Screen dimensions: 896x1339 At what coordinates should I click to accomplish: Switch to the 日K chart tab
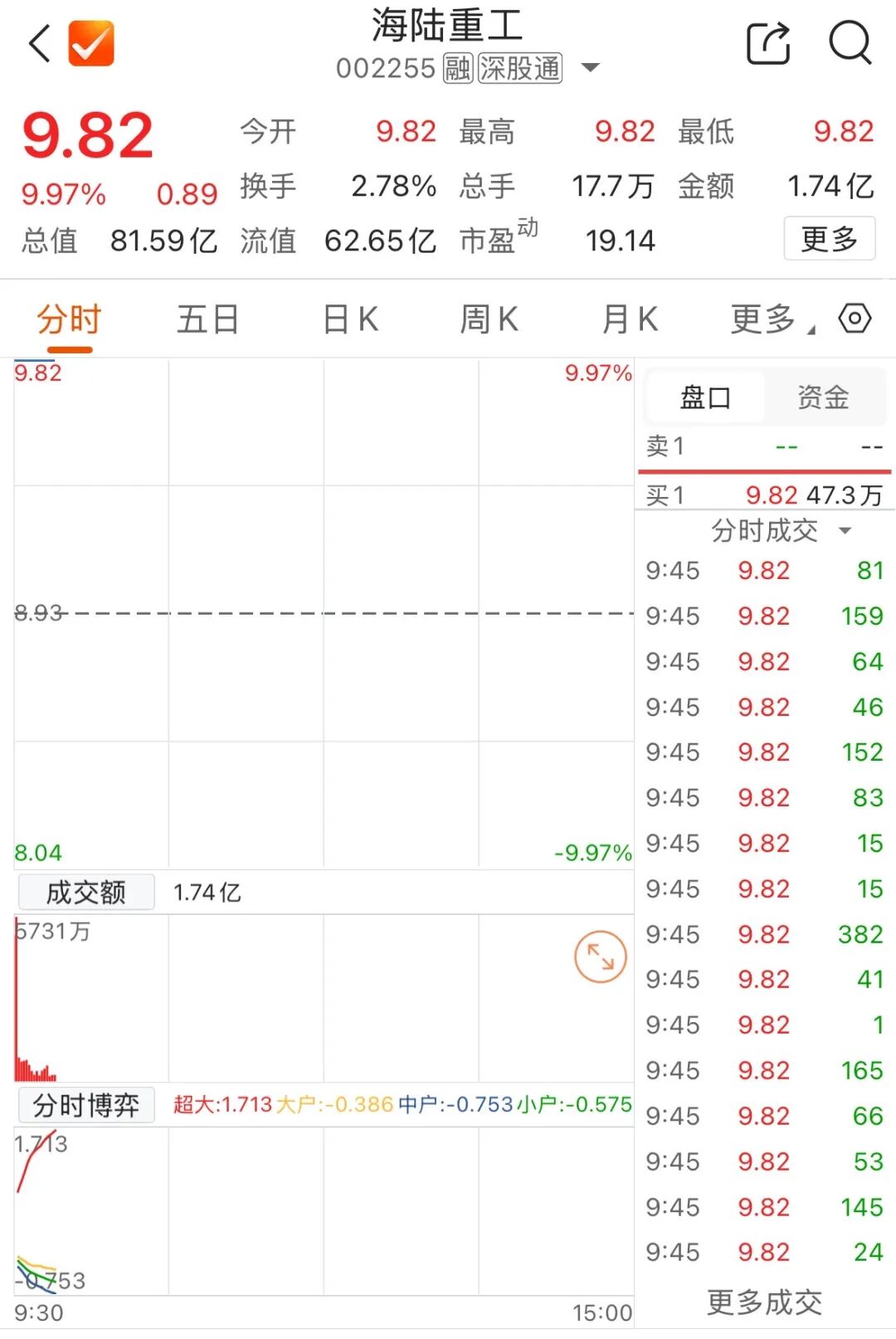tap(350, 319)
